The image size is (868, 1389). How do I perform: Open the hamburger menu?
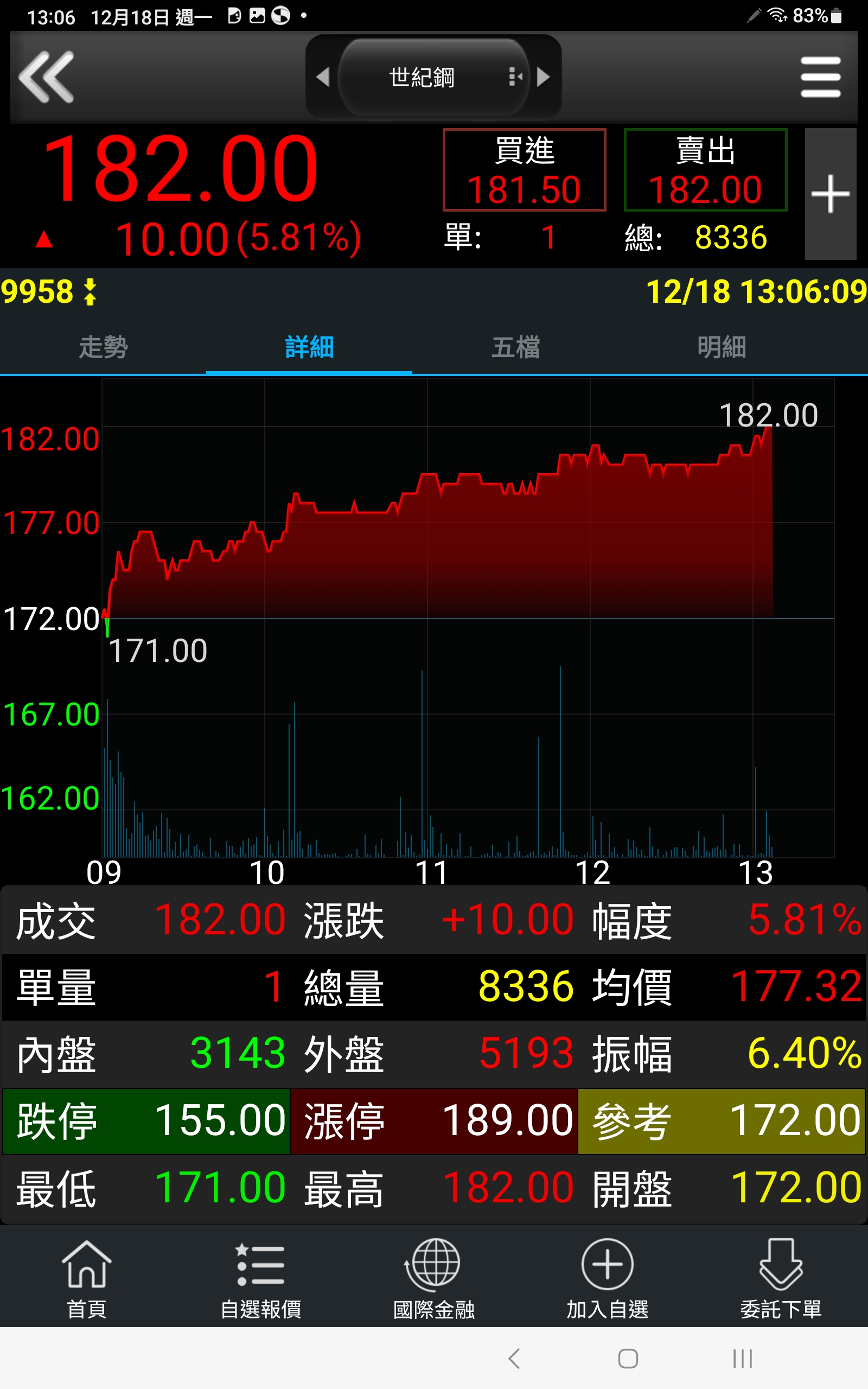click(x=820, y=77)
